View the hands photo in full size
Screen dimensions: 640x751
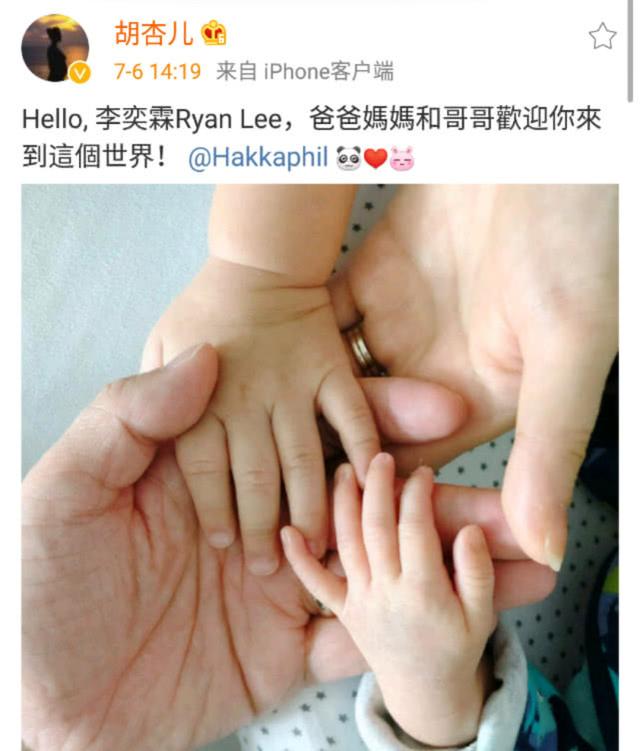point(320,465)
